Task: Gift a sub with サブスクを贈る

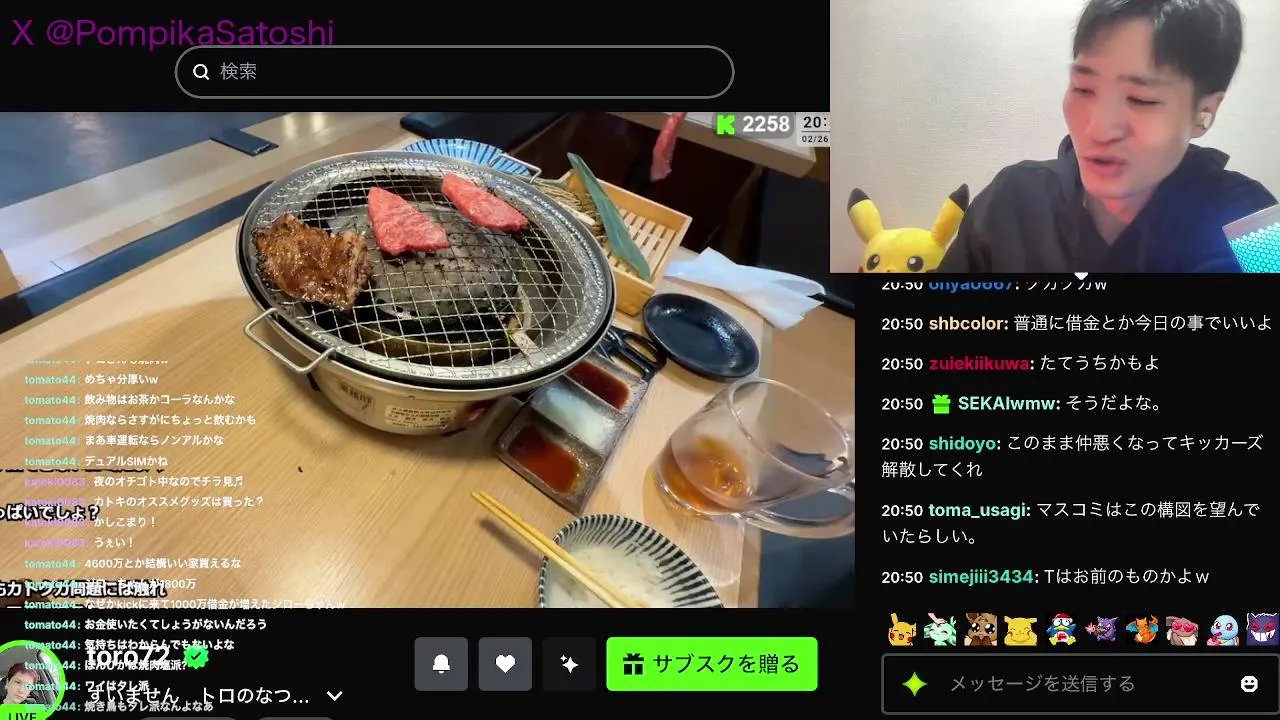Action: [x=712, y=664]
